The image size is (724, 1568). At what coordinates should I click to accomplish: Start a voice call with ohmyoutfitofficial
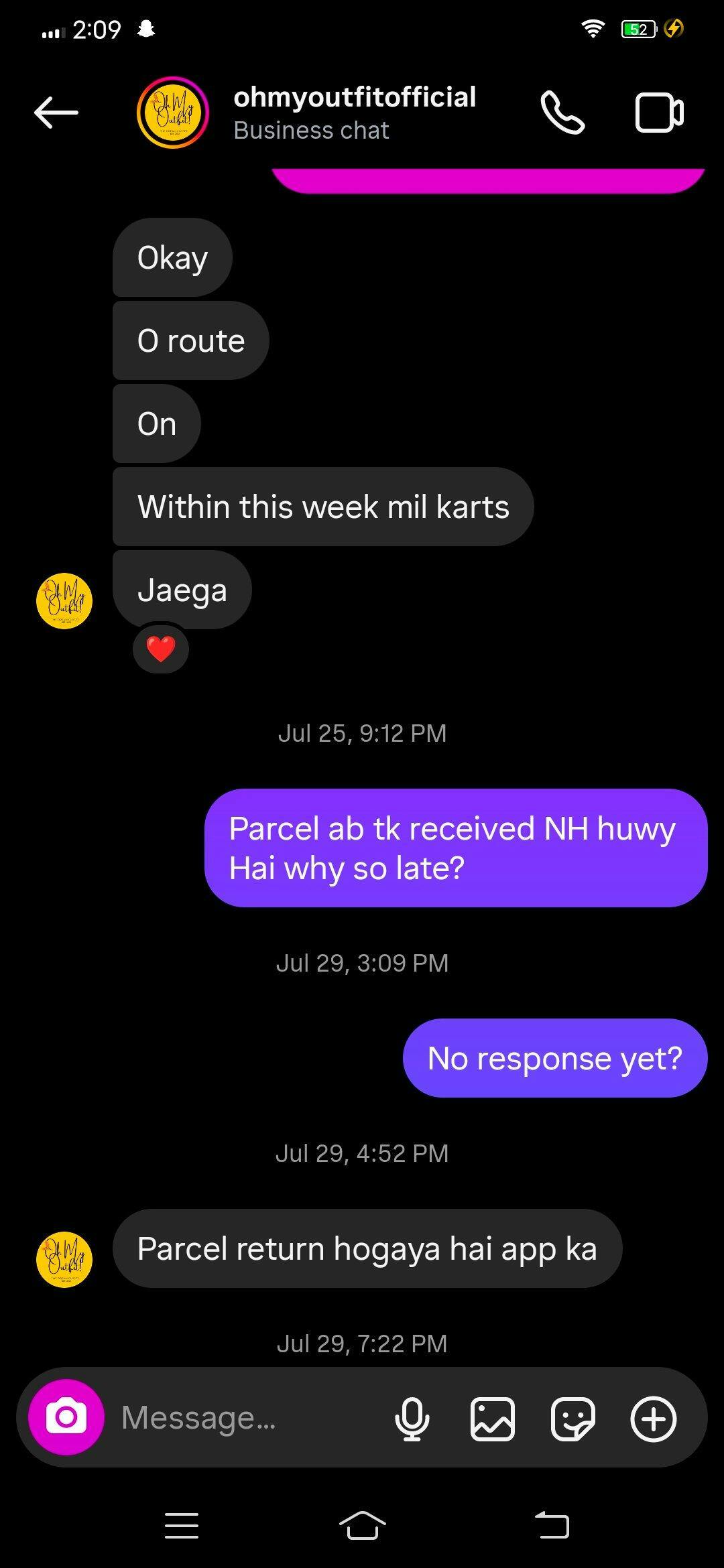(x=562, y=113)
